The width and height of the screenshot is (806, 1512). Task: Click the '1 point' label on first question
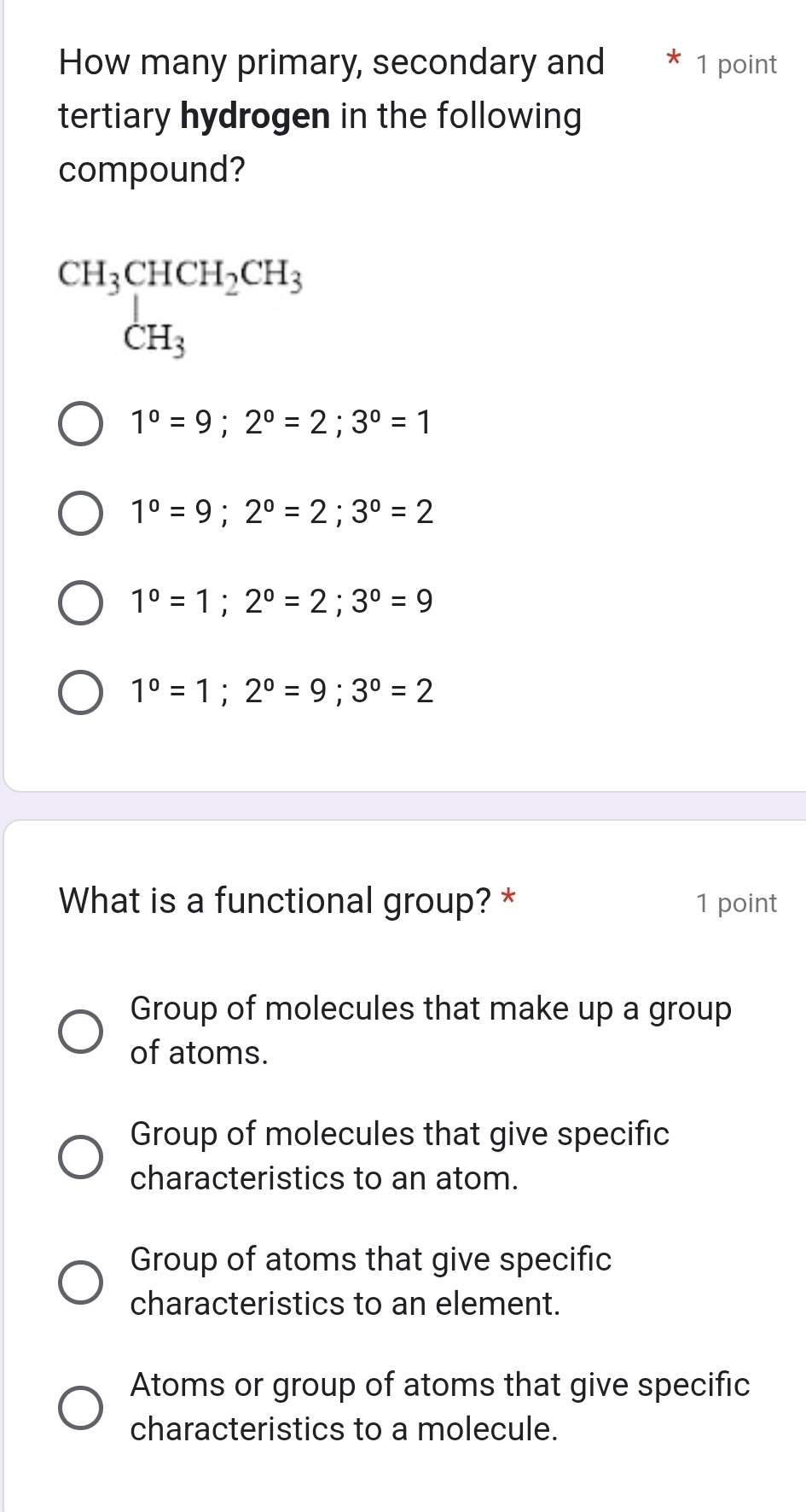coord(734,63)
